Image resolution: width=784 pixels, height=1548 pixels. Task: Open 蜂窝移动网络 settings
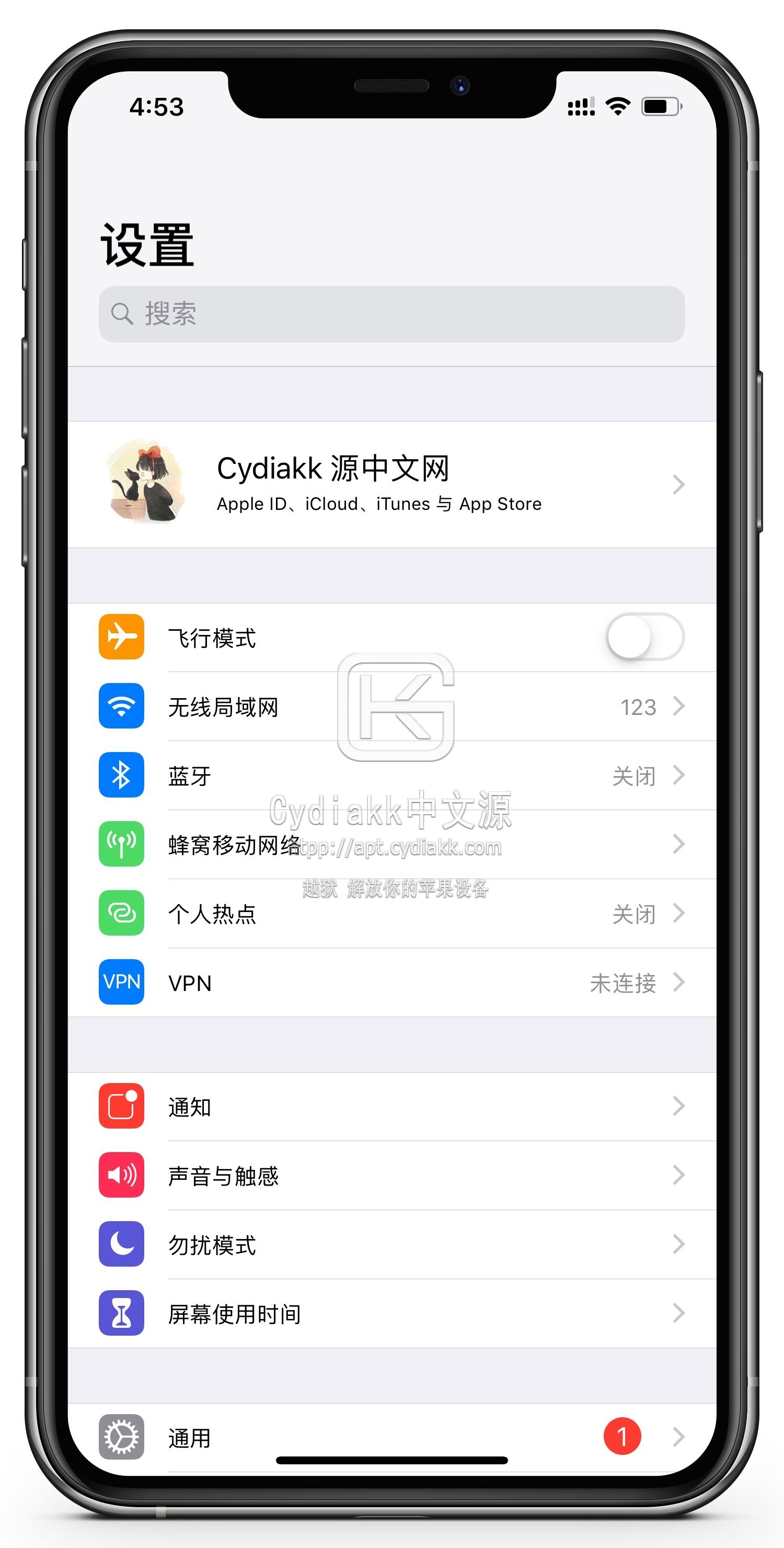(x=391, y=845)
